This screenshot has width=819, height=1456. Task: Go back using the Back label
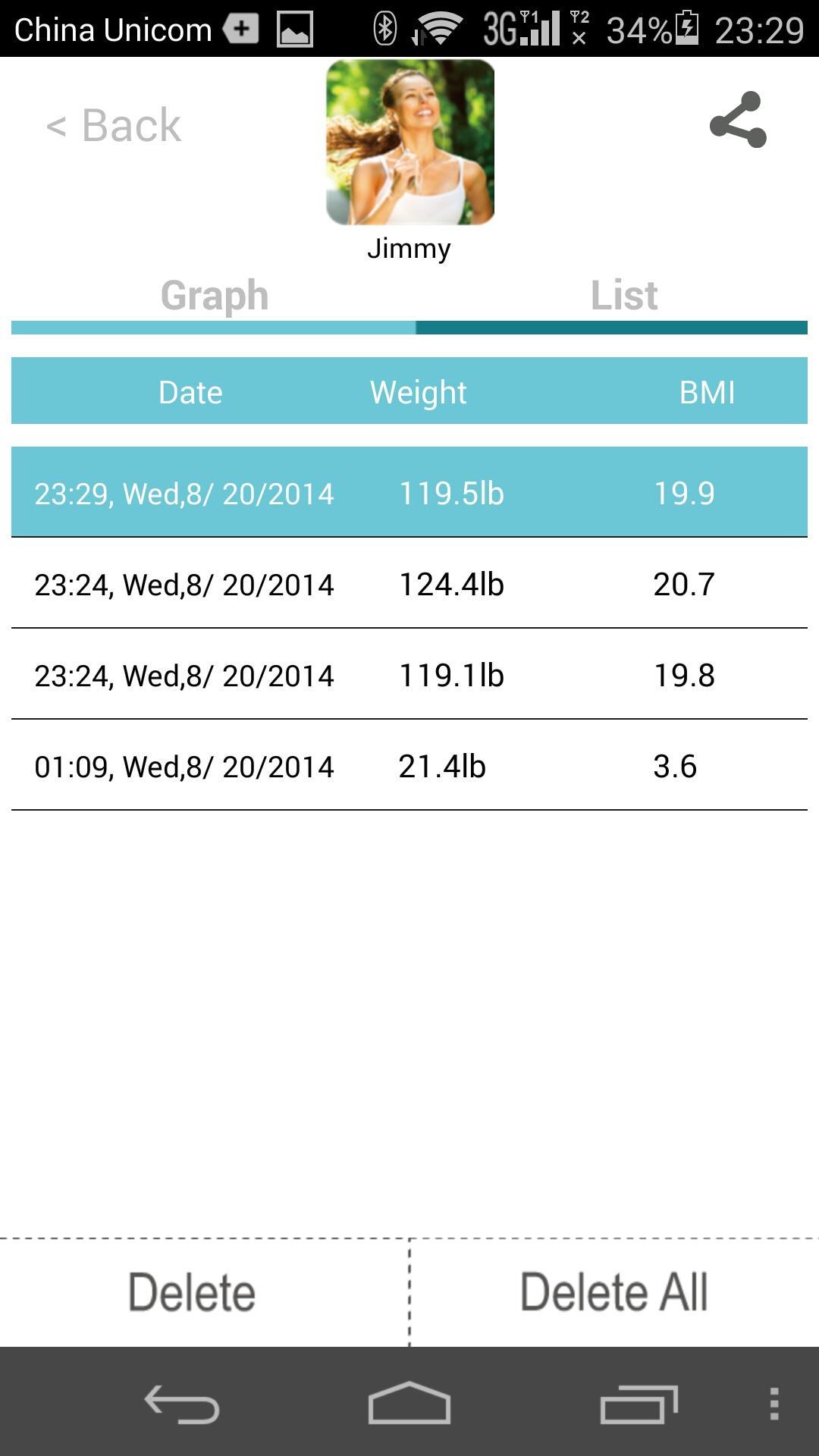[x=112, y=124]
